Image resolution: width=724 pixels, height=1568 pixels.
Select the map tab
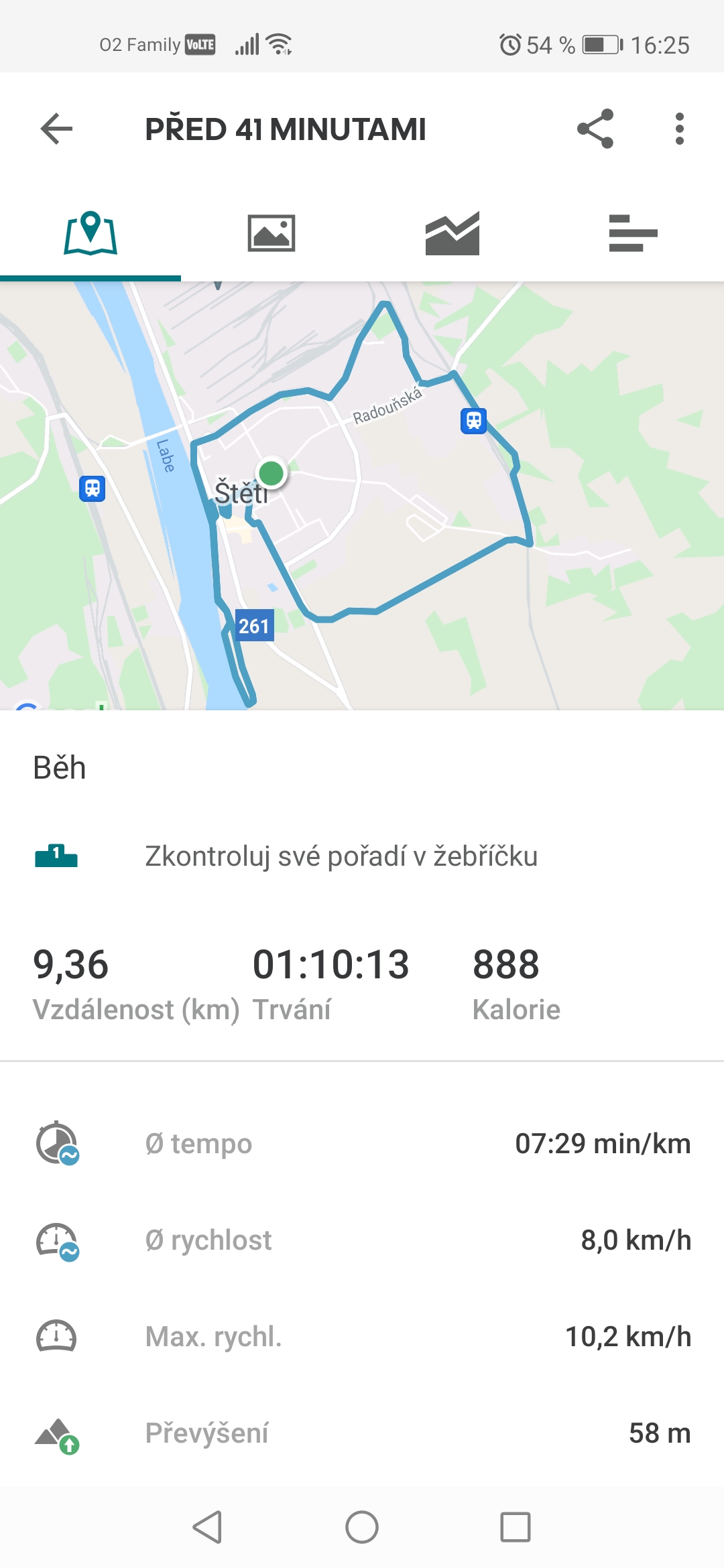90,233
